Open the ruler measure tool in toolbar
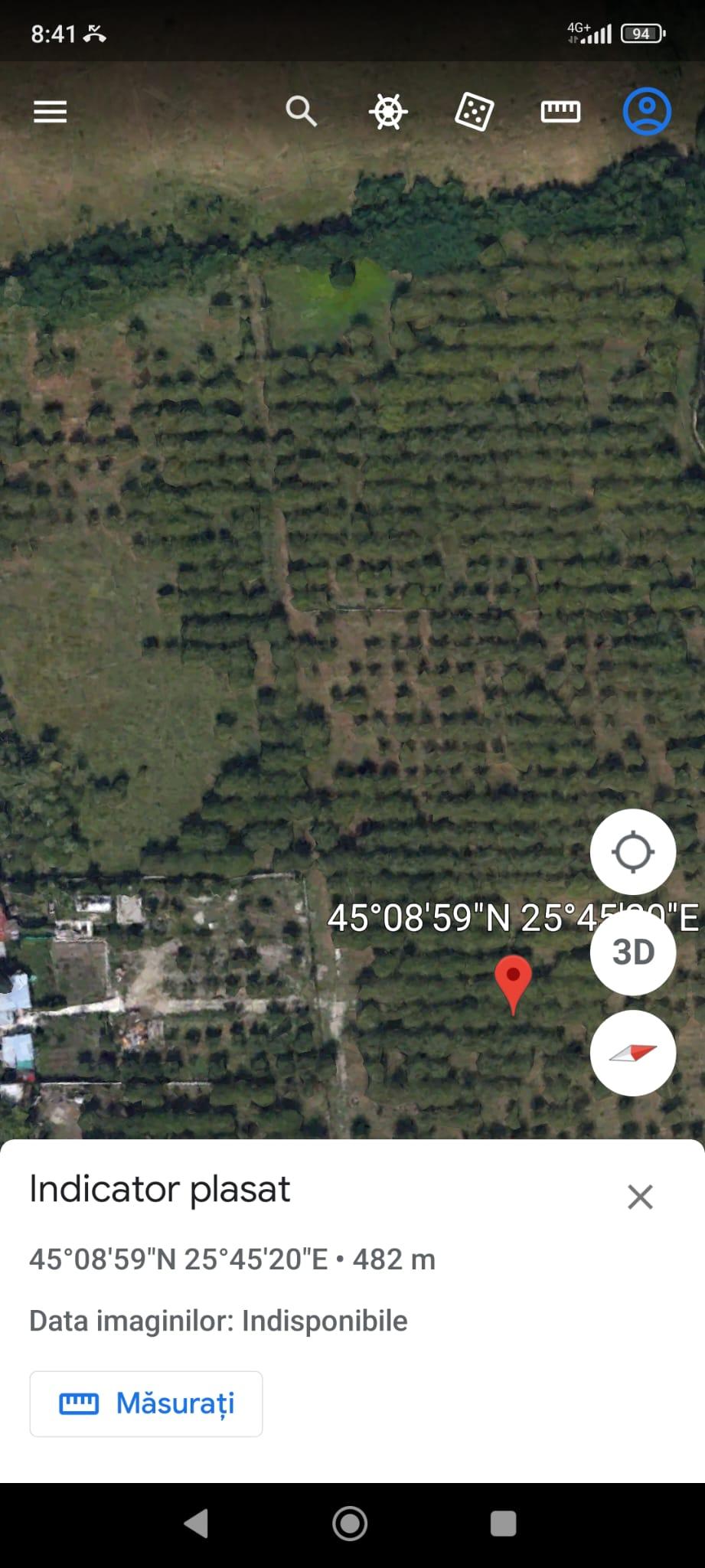This screenshot has height=1568, width=705. pos(560,112)
